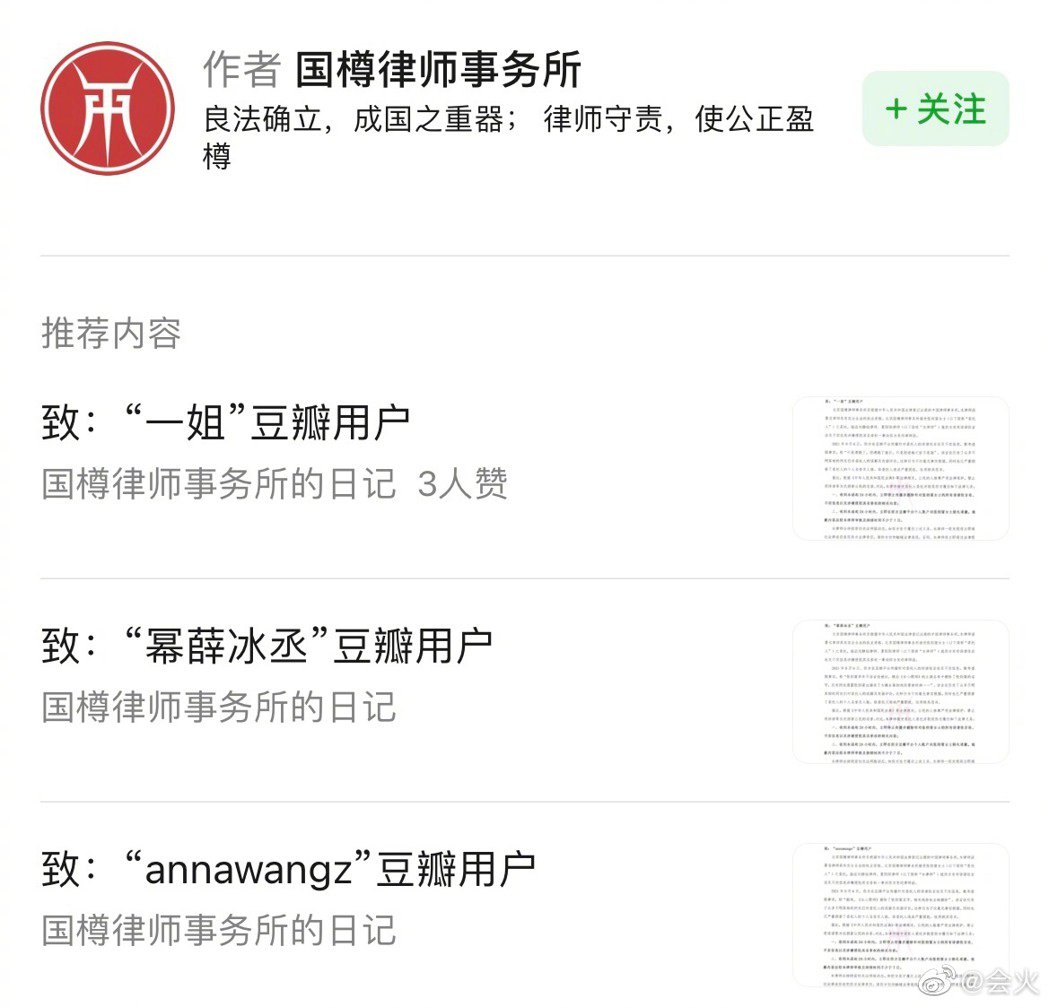Open 国樽律师事务所 author profile avatar
Image resolution: width=1049 pixels, height=1007 pixels.
click(x=107, y=108)
